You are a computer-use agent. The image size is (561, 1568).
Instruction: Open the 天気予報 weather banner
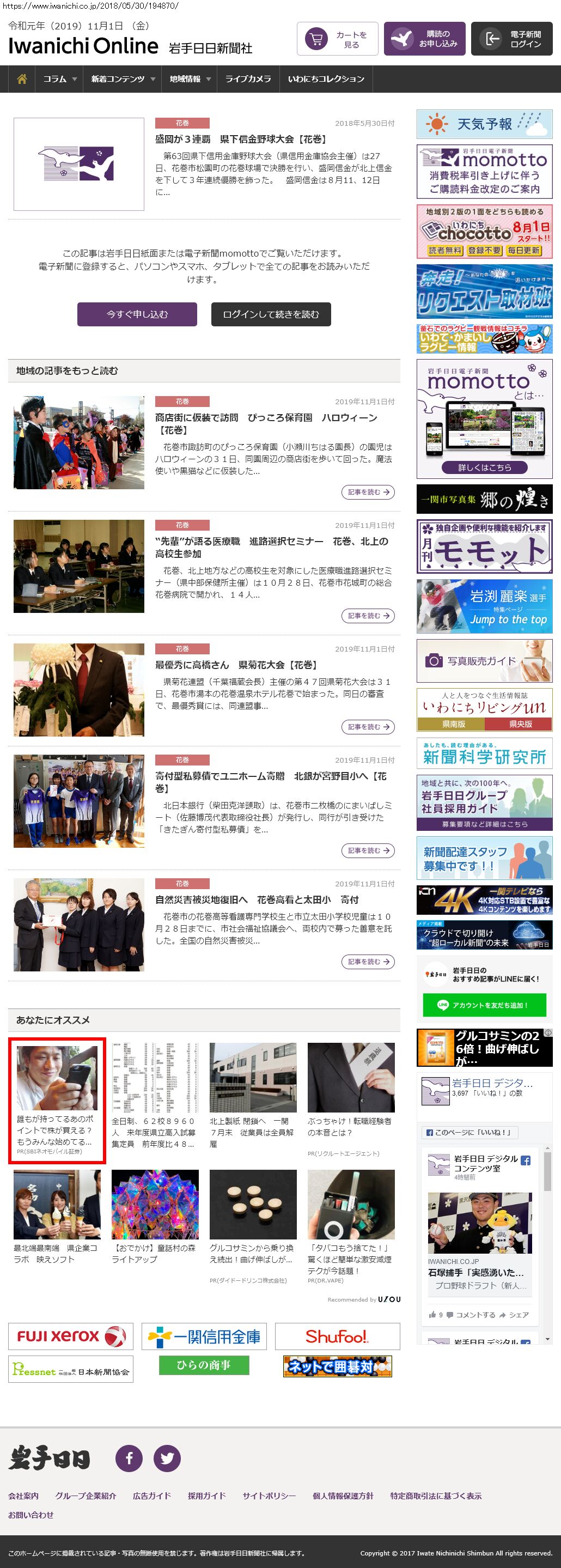coord(484,124)
